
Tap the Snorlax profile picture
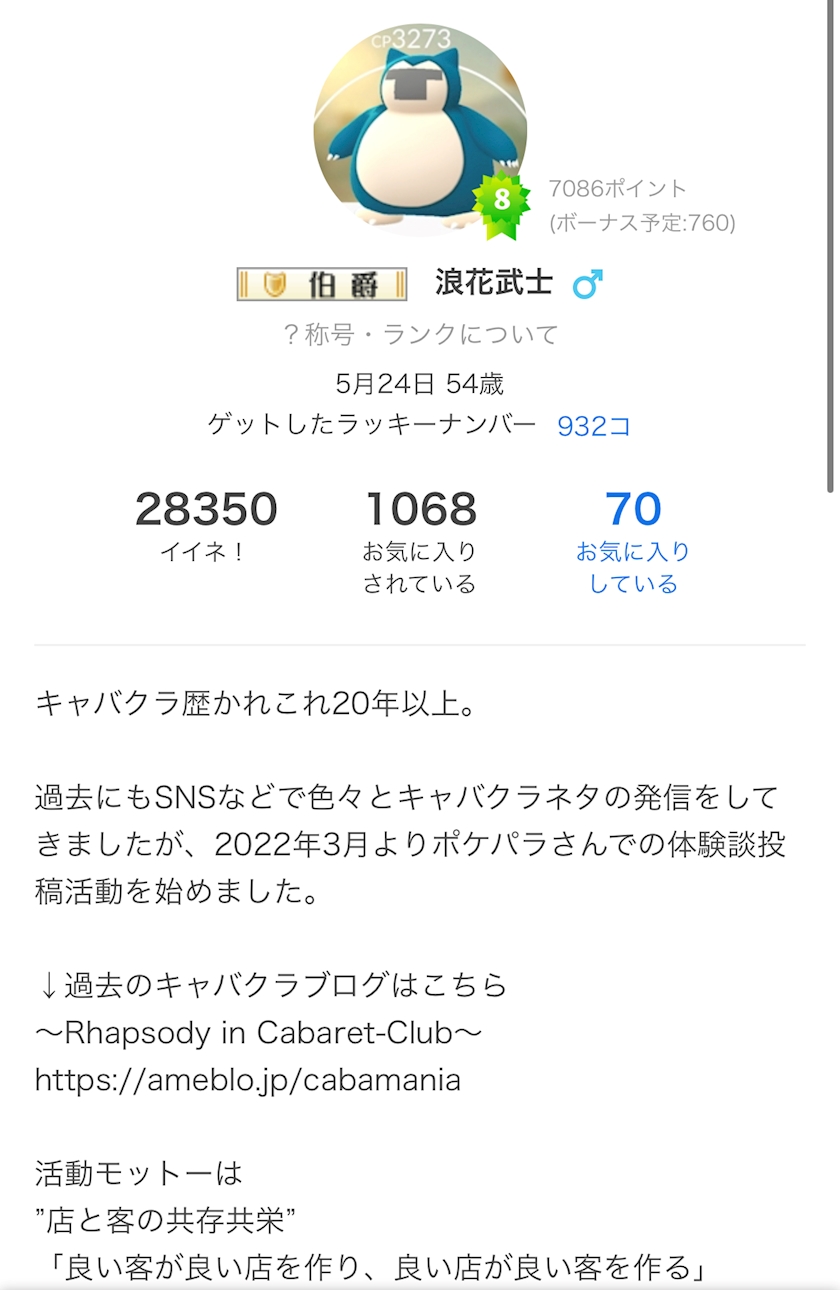[420, 130]
